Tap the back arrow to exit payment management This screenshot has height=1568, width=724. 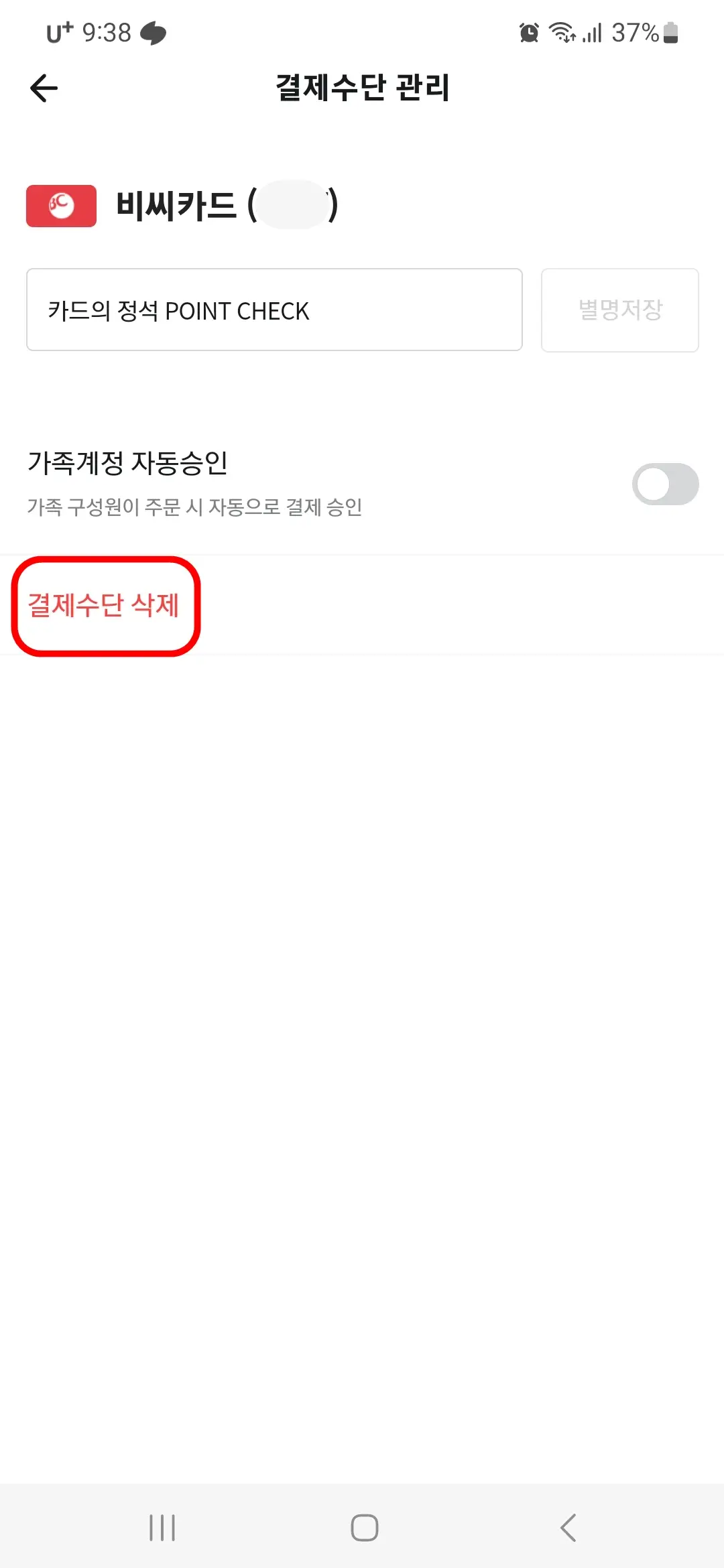[x=43, y=87]
